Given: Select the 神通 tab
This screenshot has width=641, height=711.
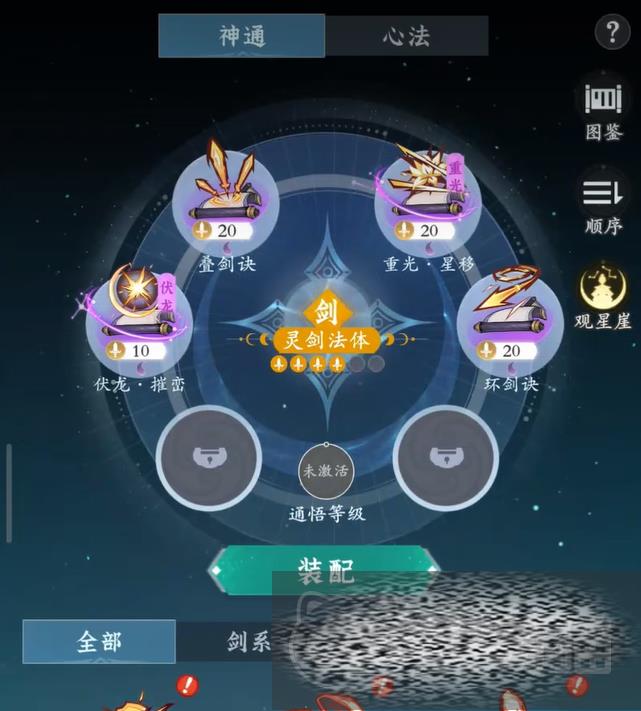Looking at the screenshot, I should 242,36.
